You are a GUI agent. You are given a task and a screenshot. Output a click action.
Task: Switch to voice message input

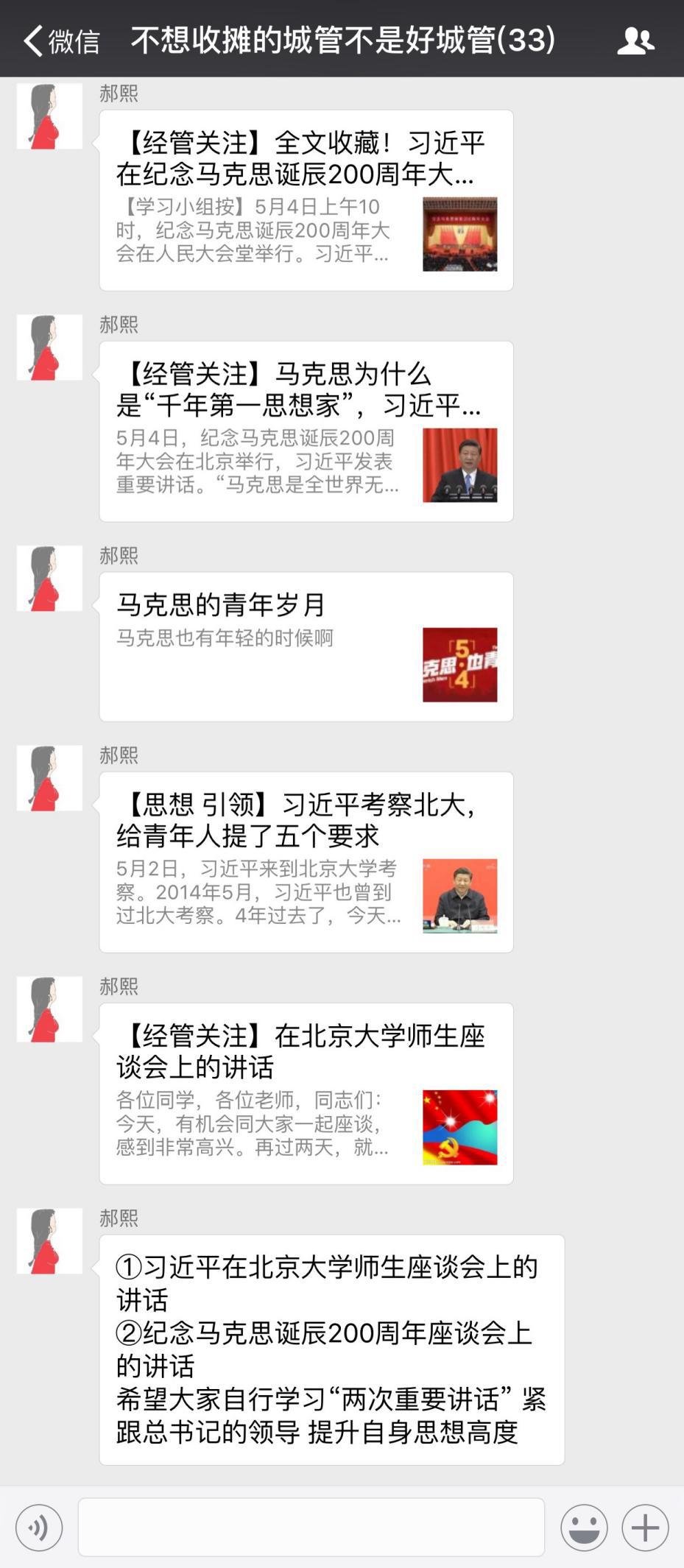[x=39, y=1528]
